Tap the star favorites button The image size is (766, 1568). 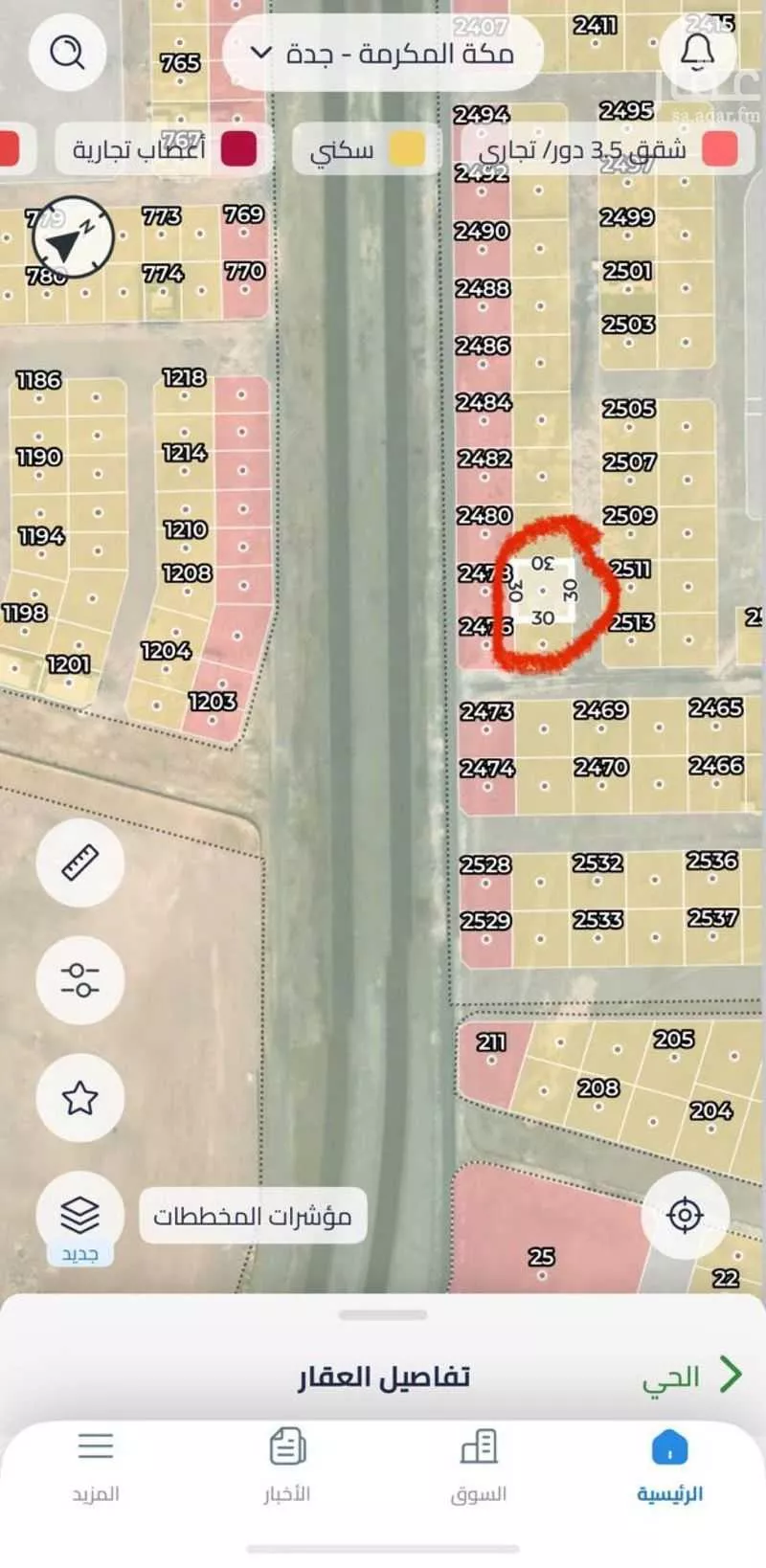(79, 1097)
